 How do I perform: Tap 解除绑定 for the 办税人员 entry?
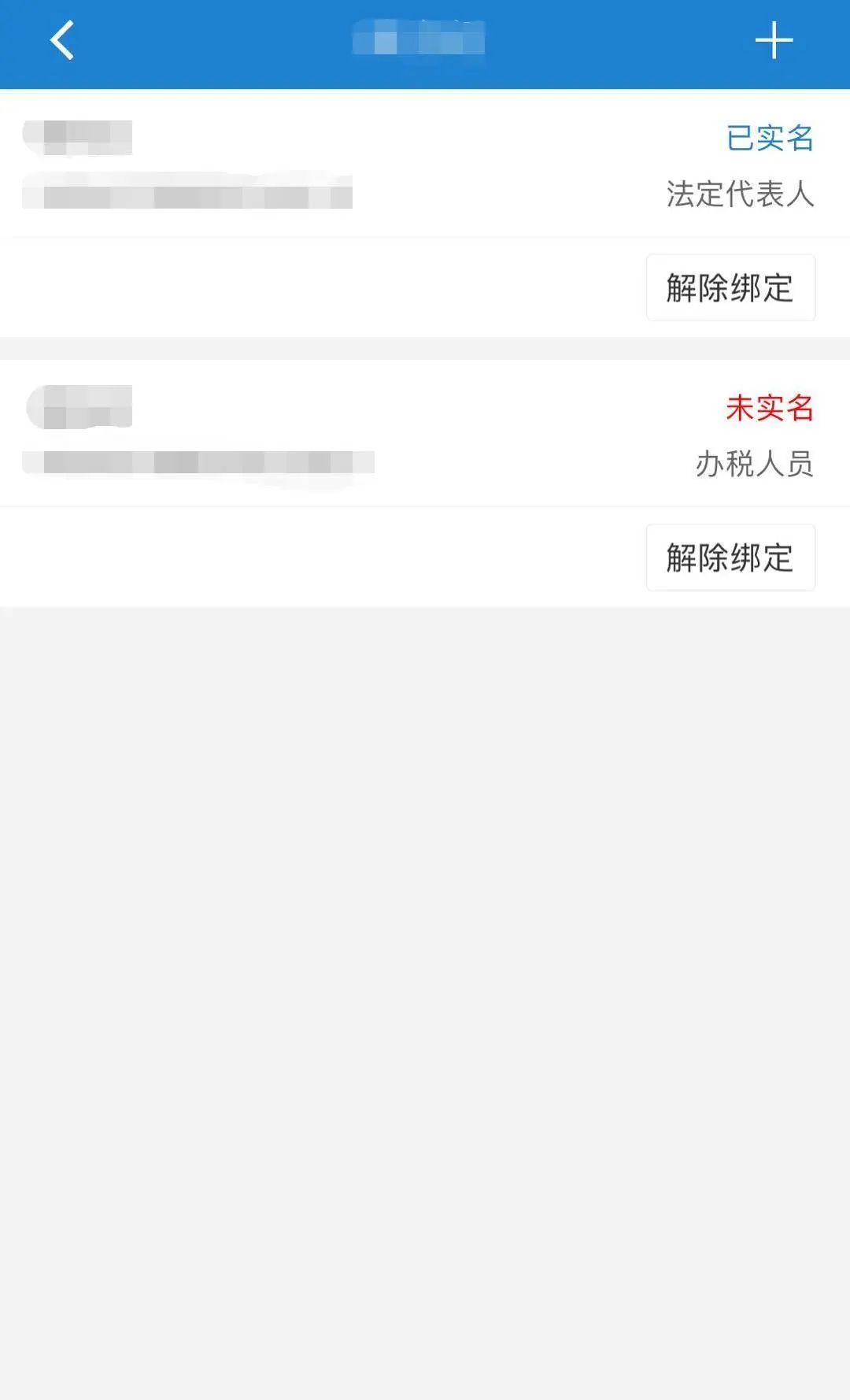[x=730, y=557]
